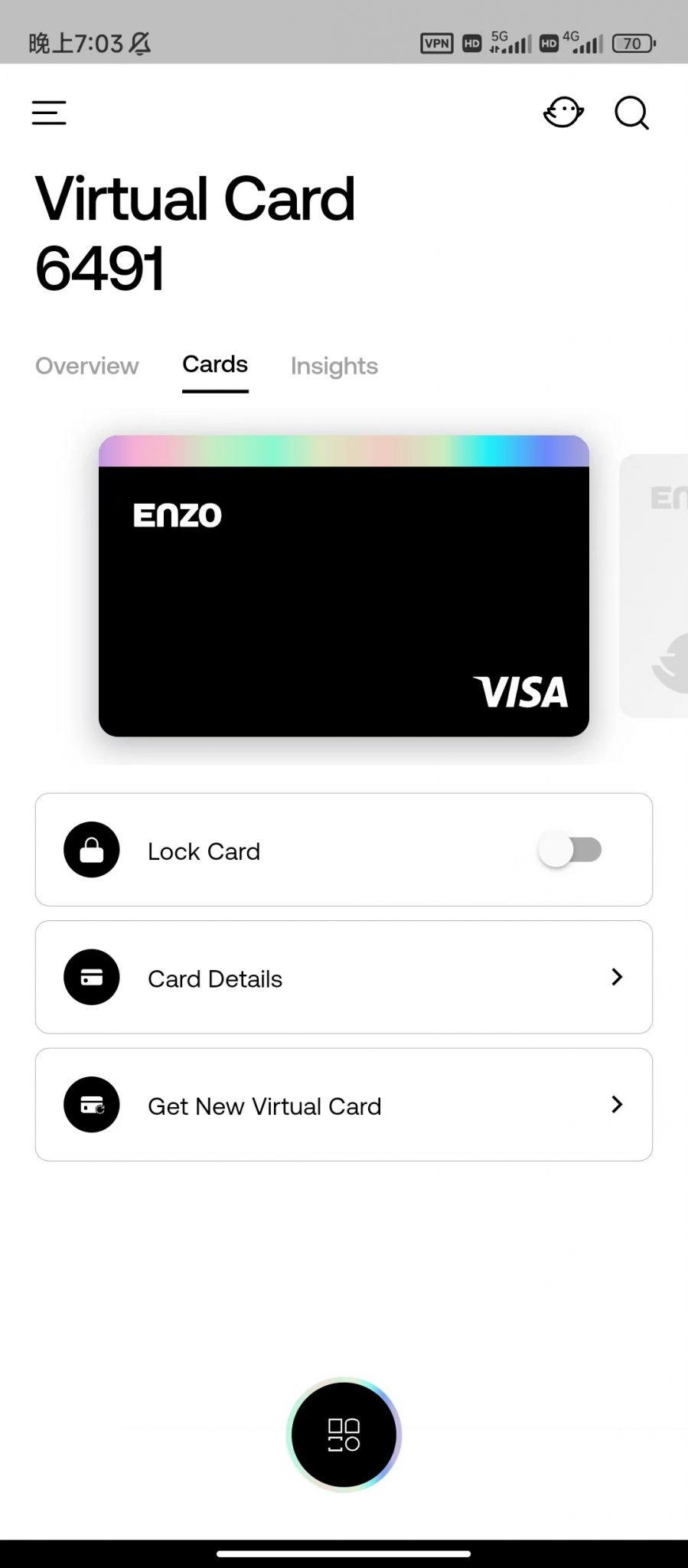Switch to the Overview tab
This screenshot has height=1568, width=688.
[86, 366]
